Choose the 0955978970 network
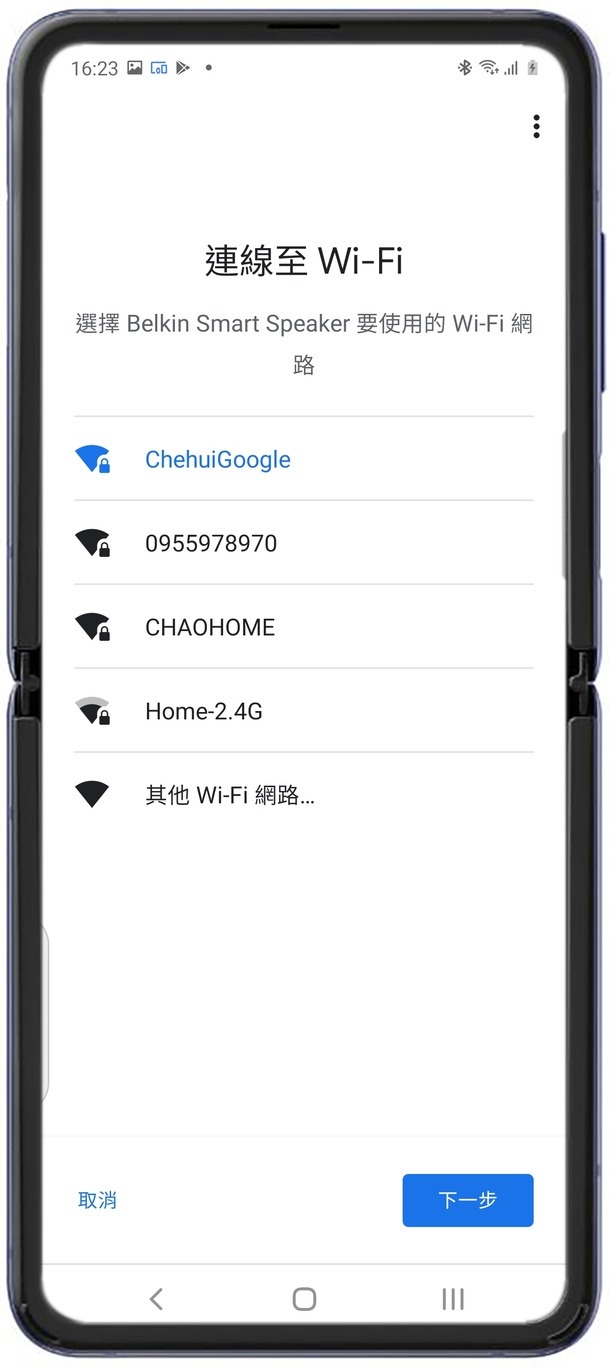The height and width of the screenshot is (1368, 610). 211,544
